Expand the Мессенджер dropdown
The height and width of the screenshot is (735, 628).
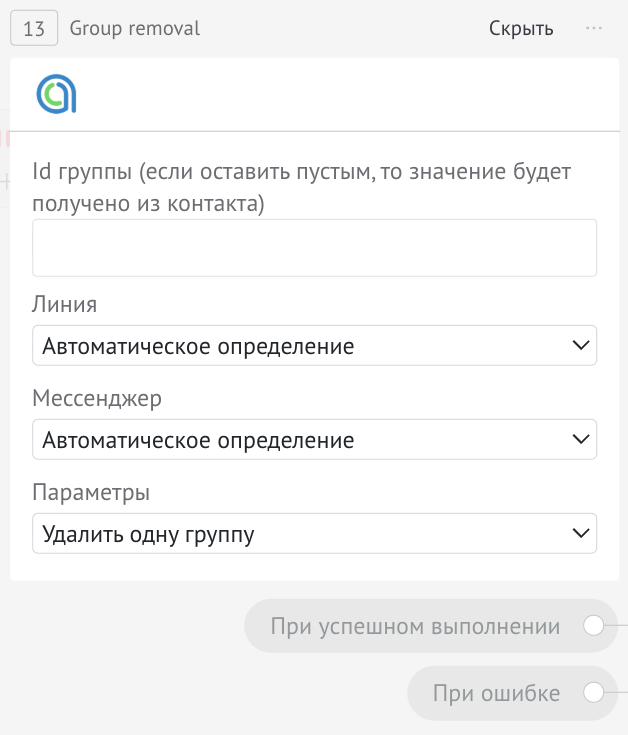pyautogui.click(x=314, y=440)
